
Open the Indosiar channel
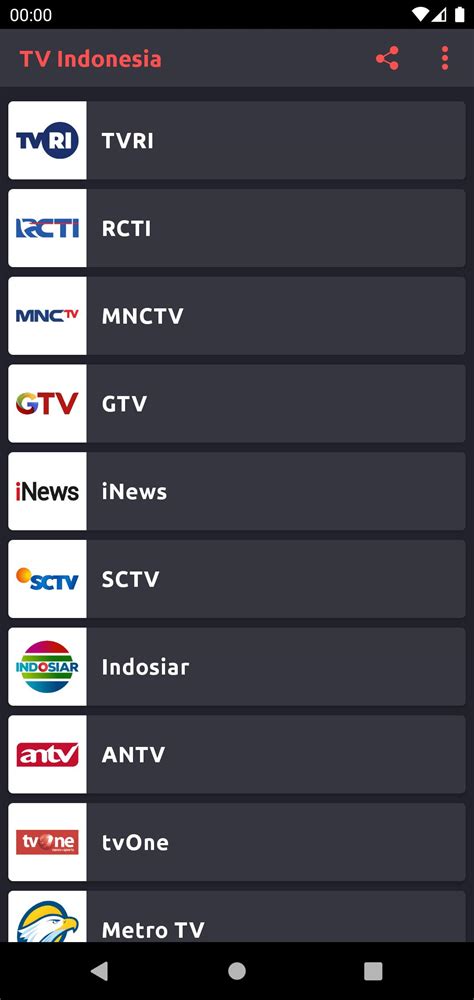click(237, 666)
